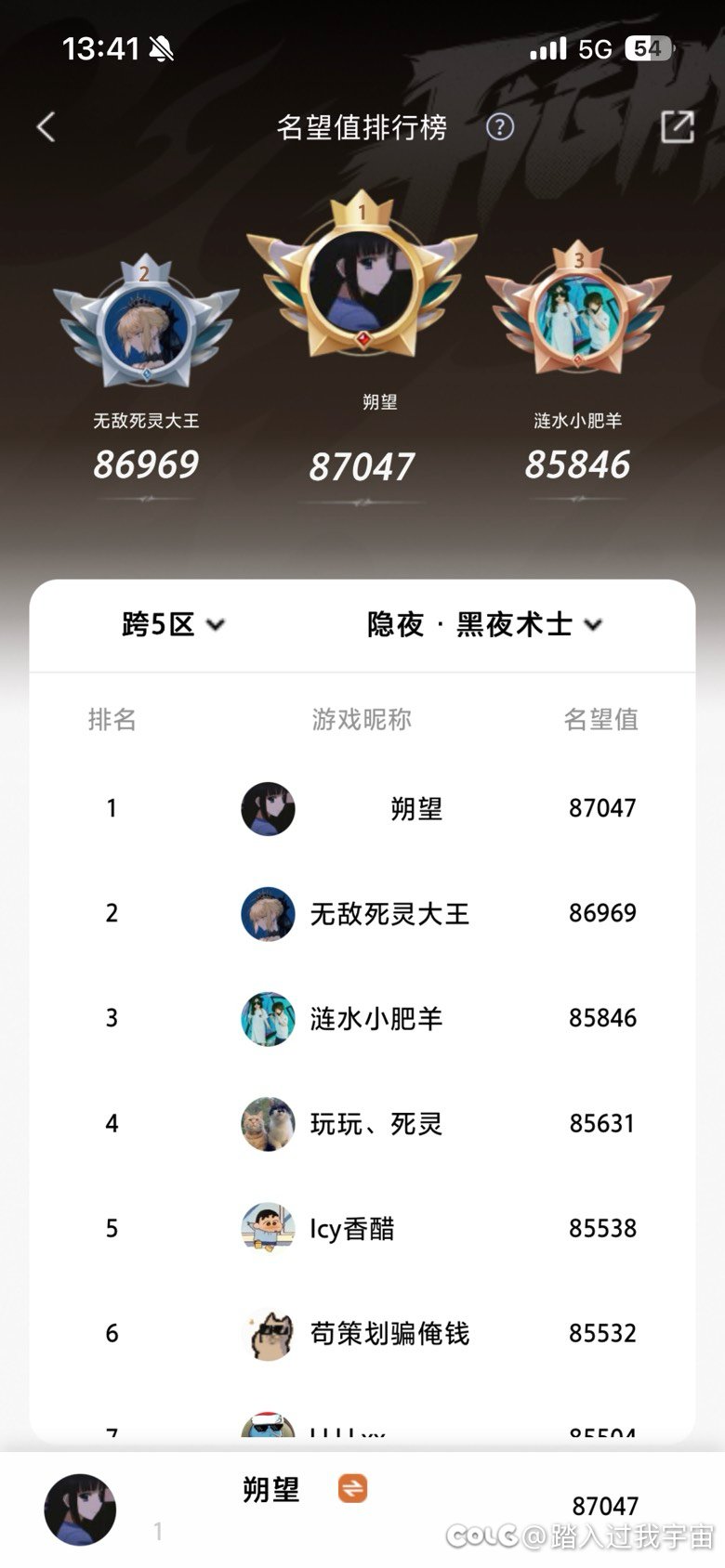Tap the muted notification bell in the status bar
The image size is (725, 1568).
point(163,49)
